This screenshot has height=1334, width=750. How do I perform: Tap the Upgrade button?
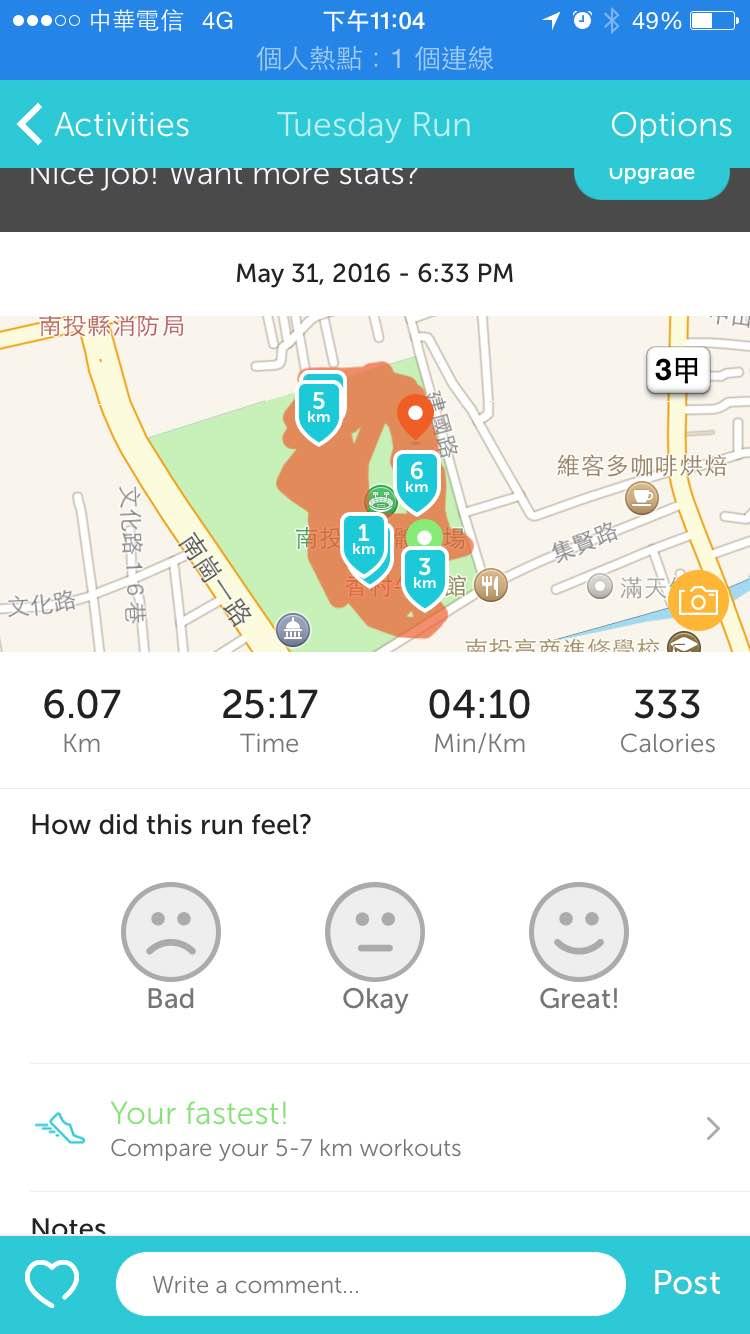651,176
